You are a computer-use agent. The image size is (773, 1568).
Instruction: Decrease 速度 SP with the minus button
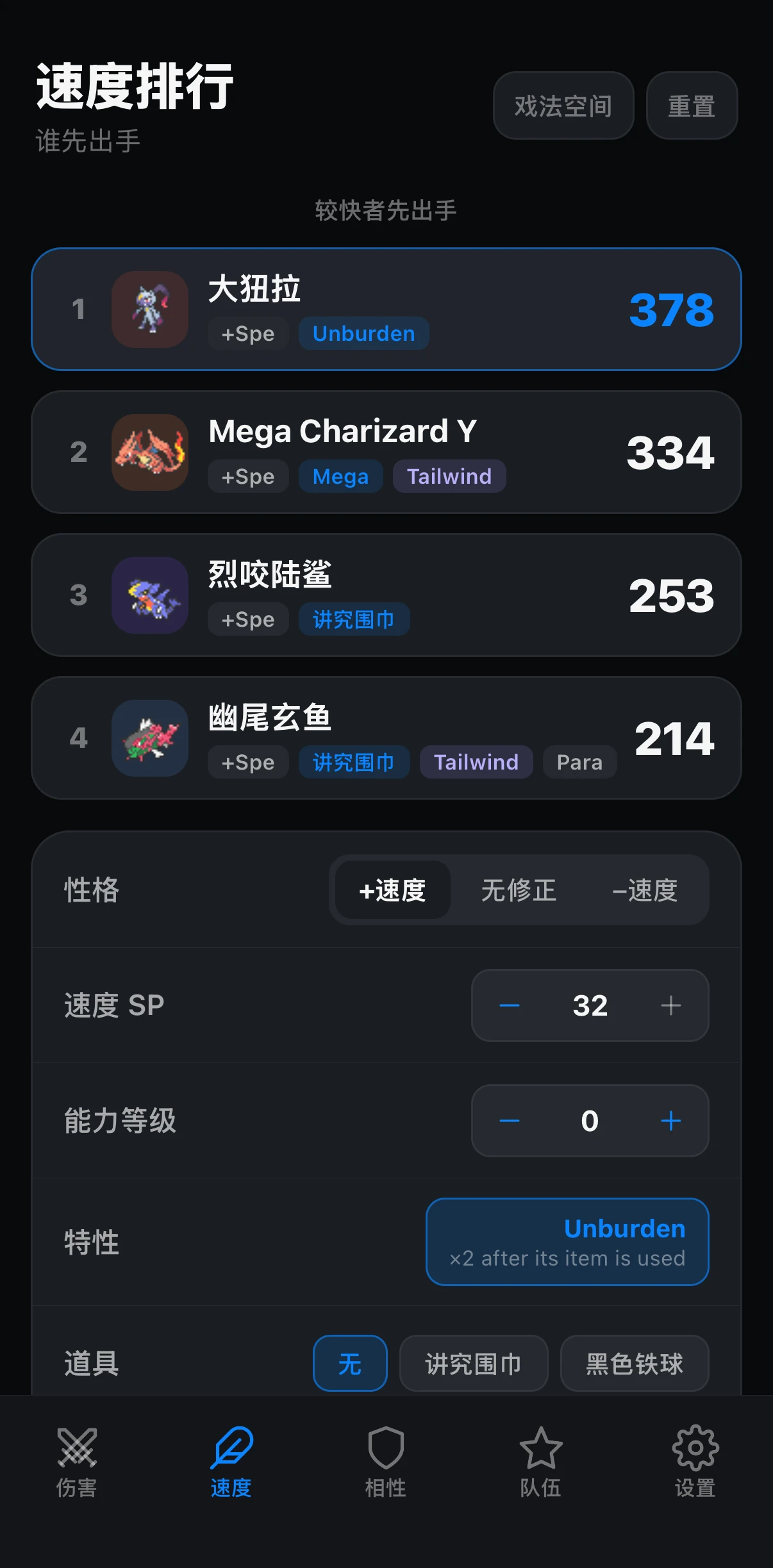click(510, 1005)
